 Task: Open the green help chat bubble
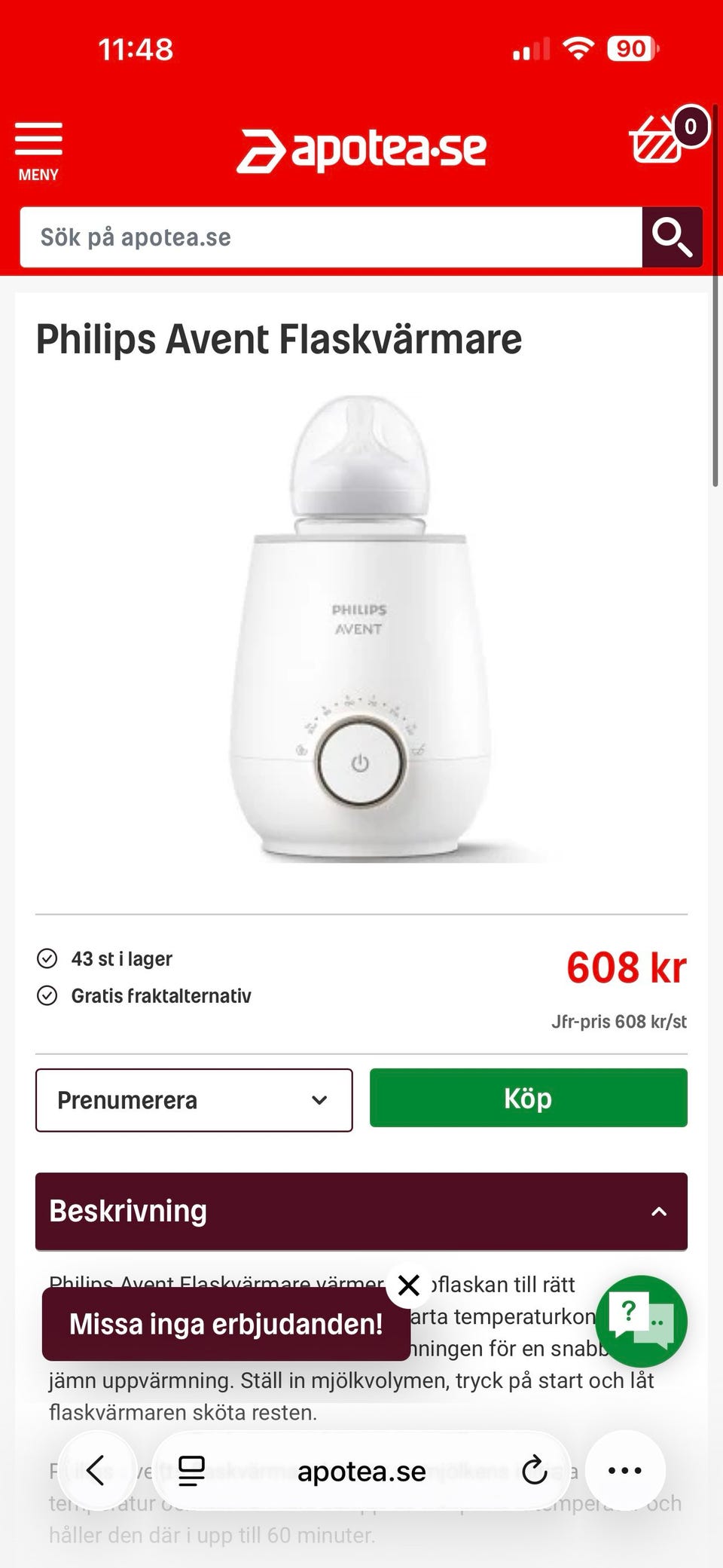point(641,1321)
